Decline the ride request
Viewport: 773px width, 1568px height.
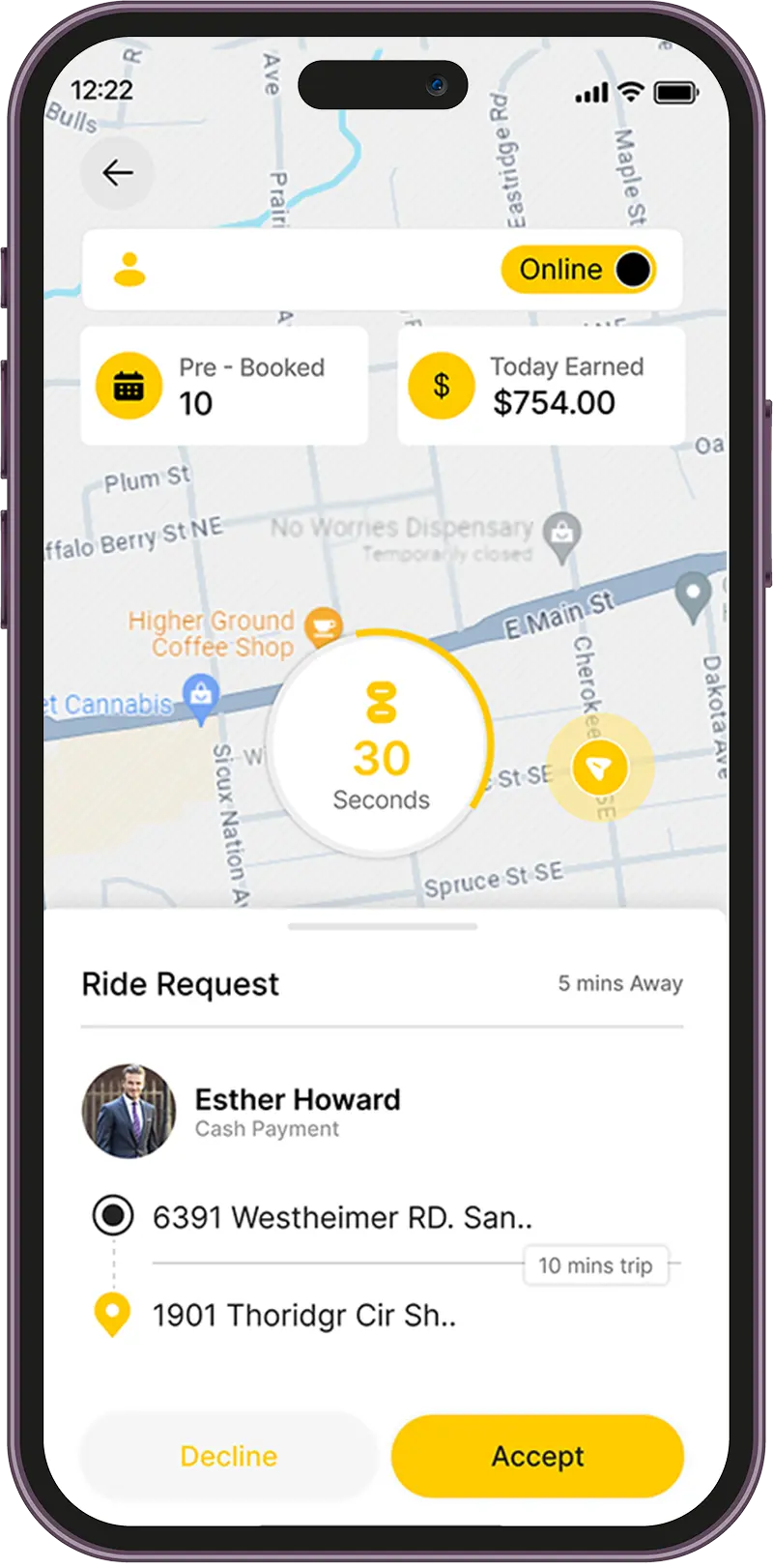(228, 1456)
